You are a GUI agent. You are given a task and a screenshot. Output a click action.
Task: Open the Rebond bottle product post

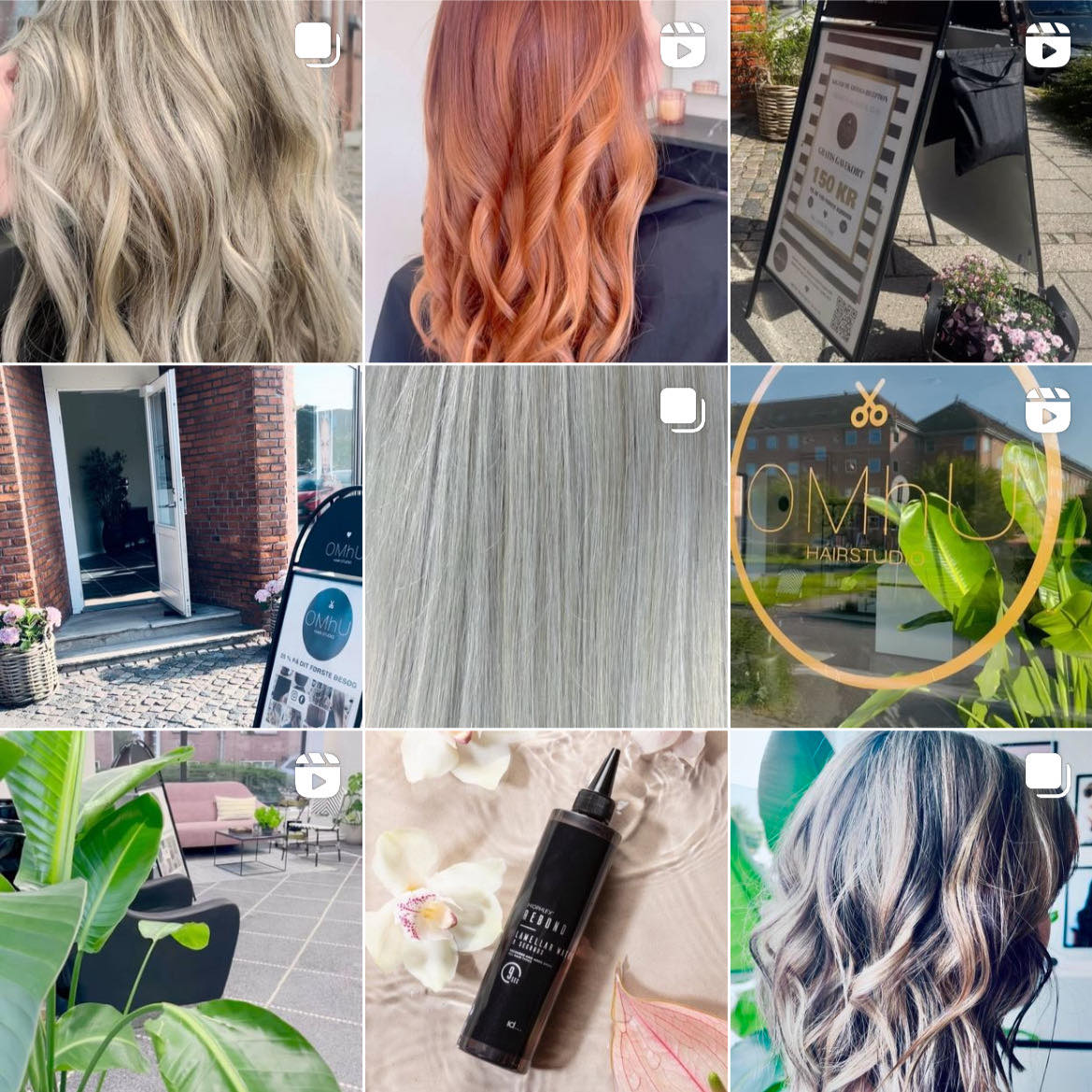(x=546, y=911)
